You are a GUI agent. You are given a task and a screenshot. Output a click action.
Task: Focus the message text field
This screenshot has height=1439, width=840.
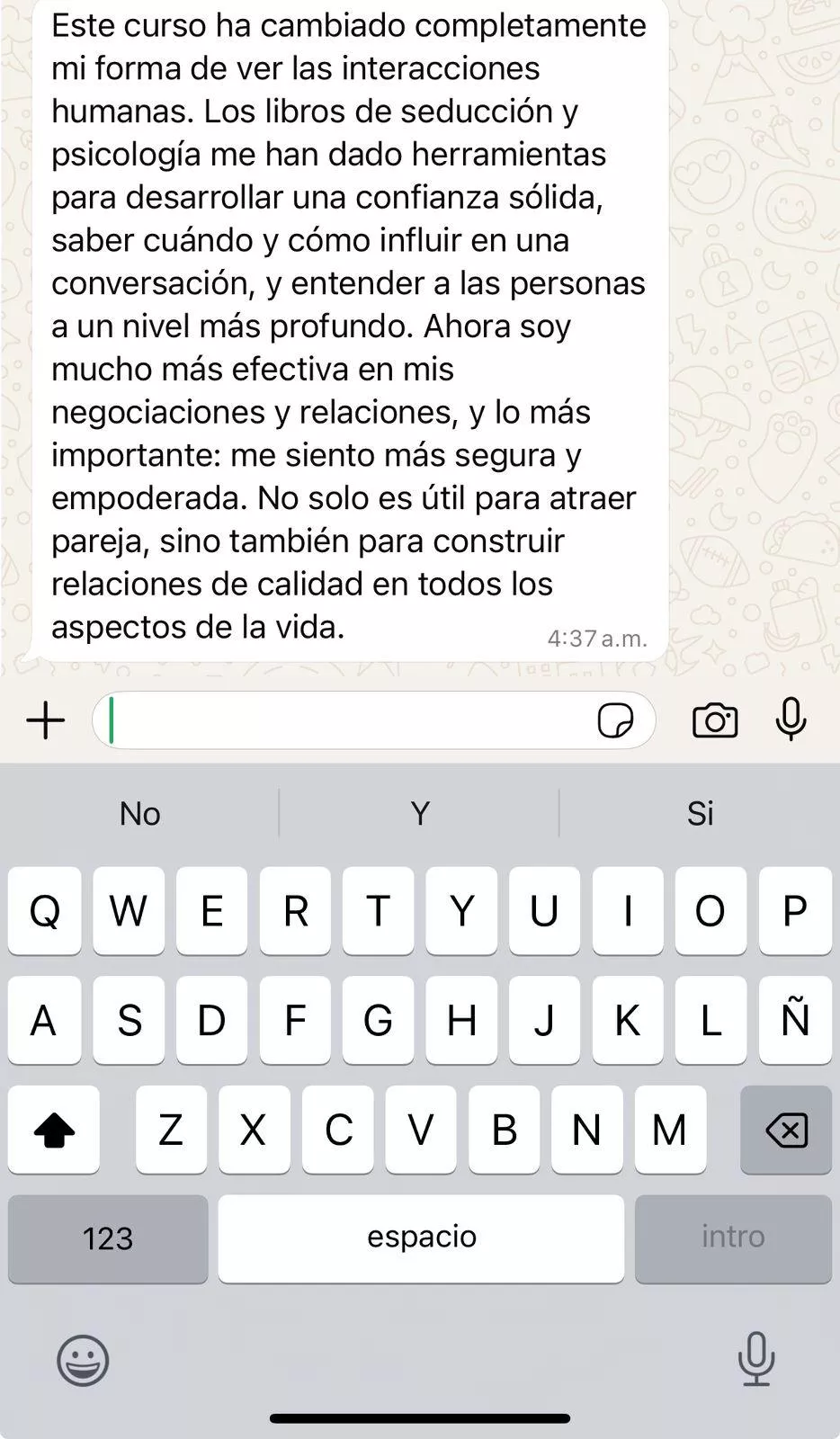(342, 720)
